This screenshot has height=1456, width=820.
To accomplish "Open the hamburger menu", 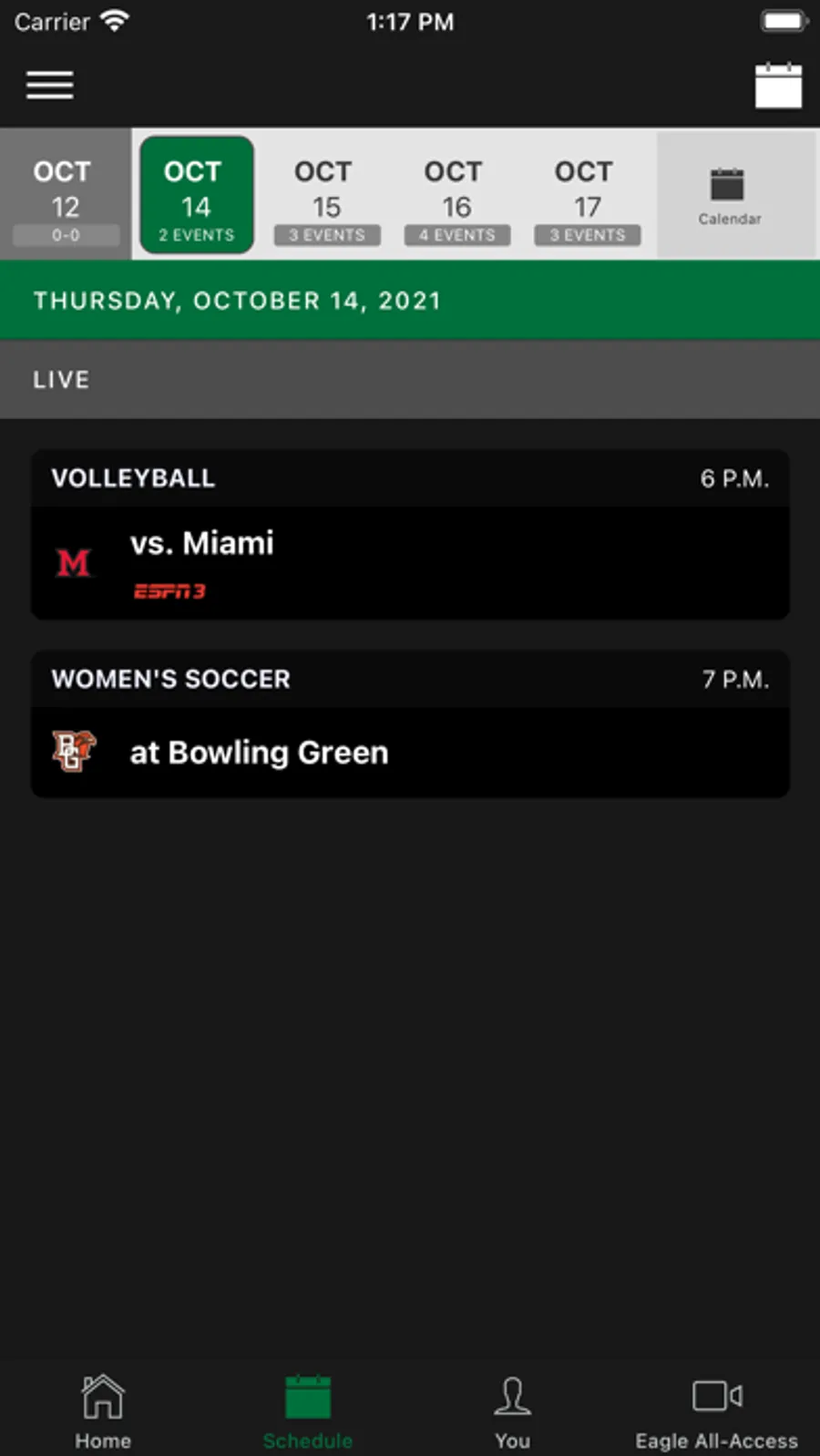I will point(50,86).
